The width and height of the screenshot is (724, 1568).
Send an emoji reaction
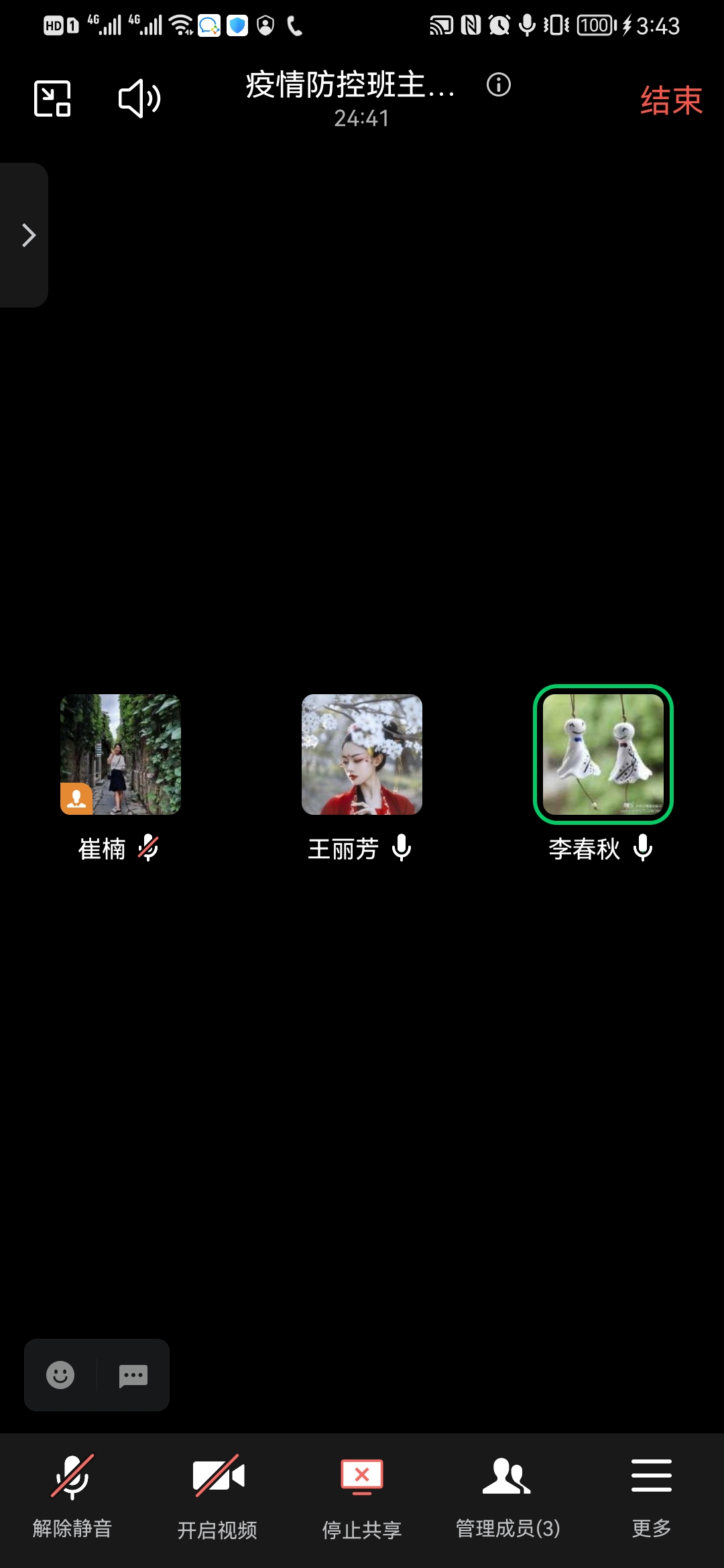coord(60,1375)
